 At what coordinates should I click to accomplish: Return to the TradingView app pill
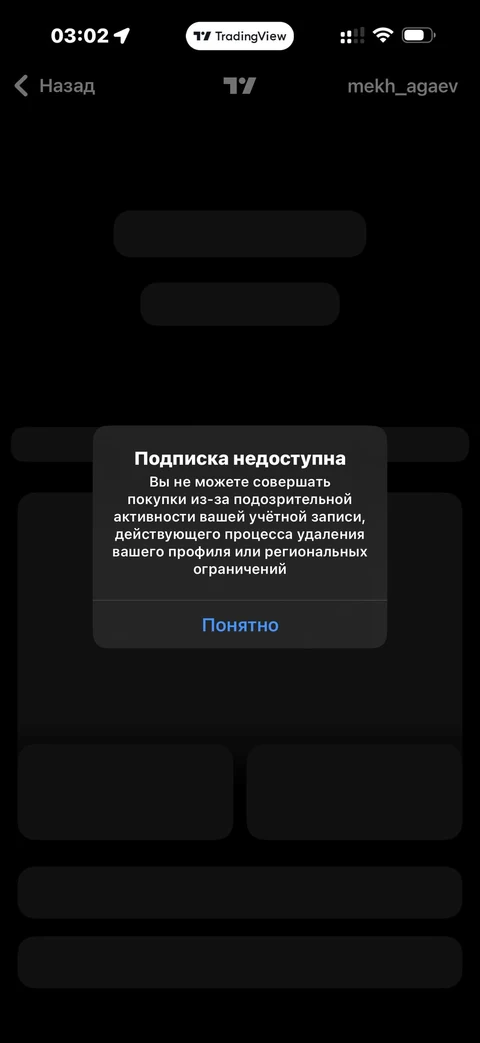240,36
